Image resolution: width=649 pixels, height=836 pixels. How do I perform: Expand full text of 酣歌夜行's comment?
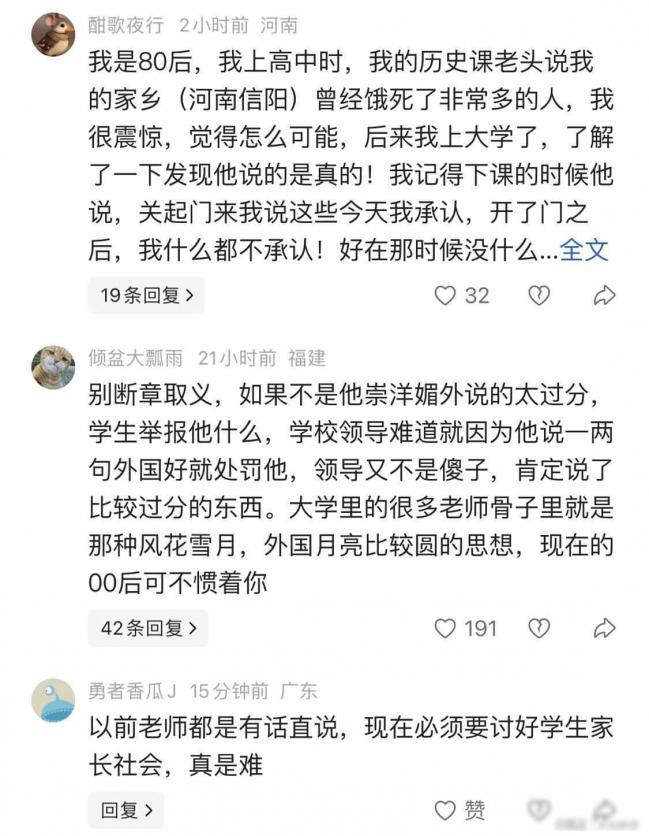584,250
